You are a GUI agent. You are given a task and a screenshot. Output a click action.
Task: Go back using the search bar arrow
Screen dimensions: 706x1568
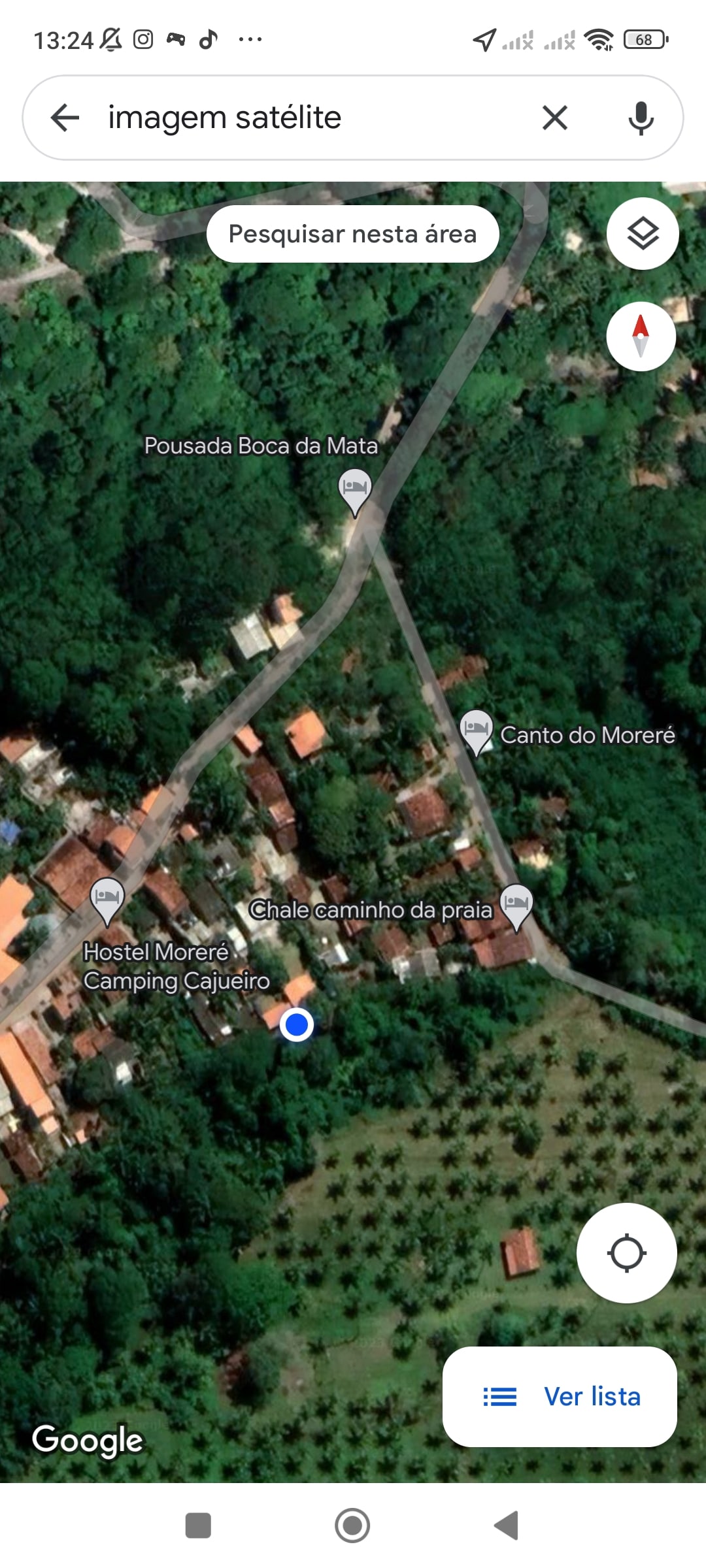[65, 118]
